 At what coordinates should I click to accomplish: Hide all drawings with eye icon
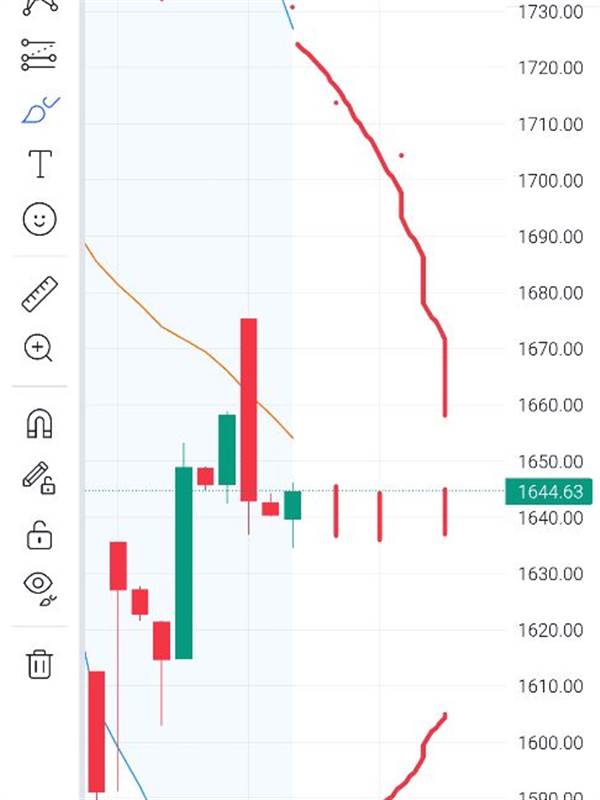(x=39, y=589)
